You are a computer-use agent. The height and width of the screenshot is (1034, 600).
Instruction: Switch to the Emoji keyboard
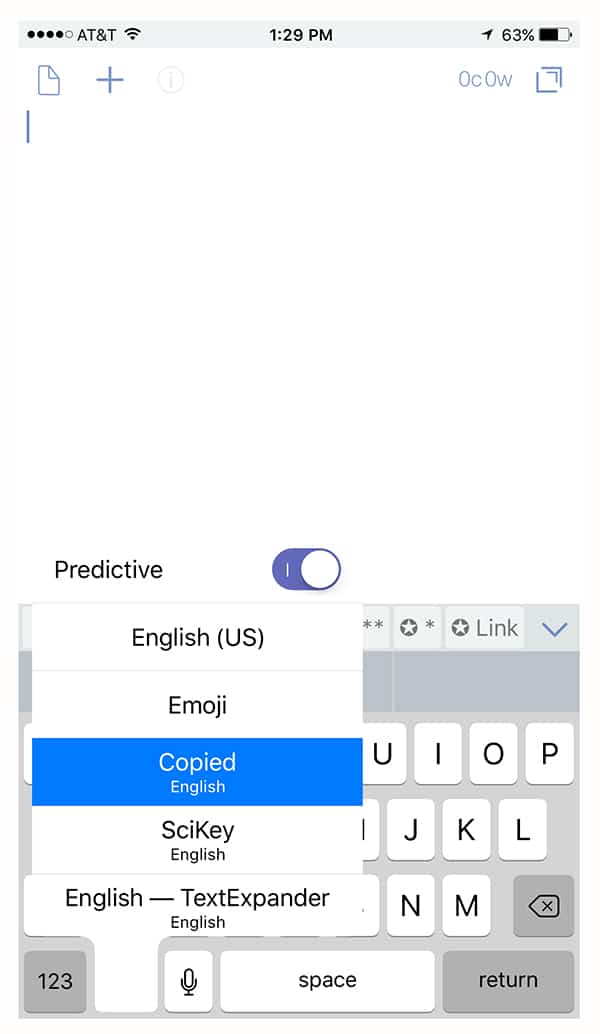point(197,705)
